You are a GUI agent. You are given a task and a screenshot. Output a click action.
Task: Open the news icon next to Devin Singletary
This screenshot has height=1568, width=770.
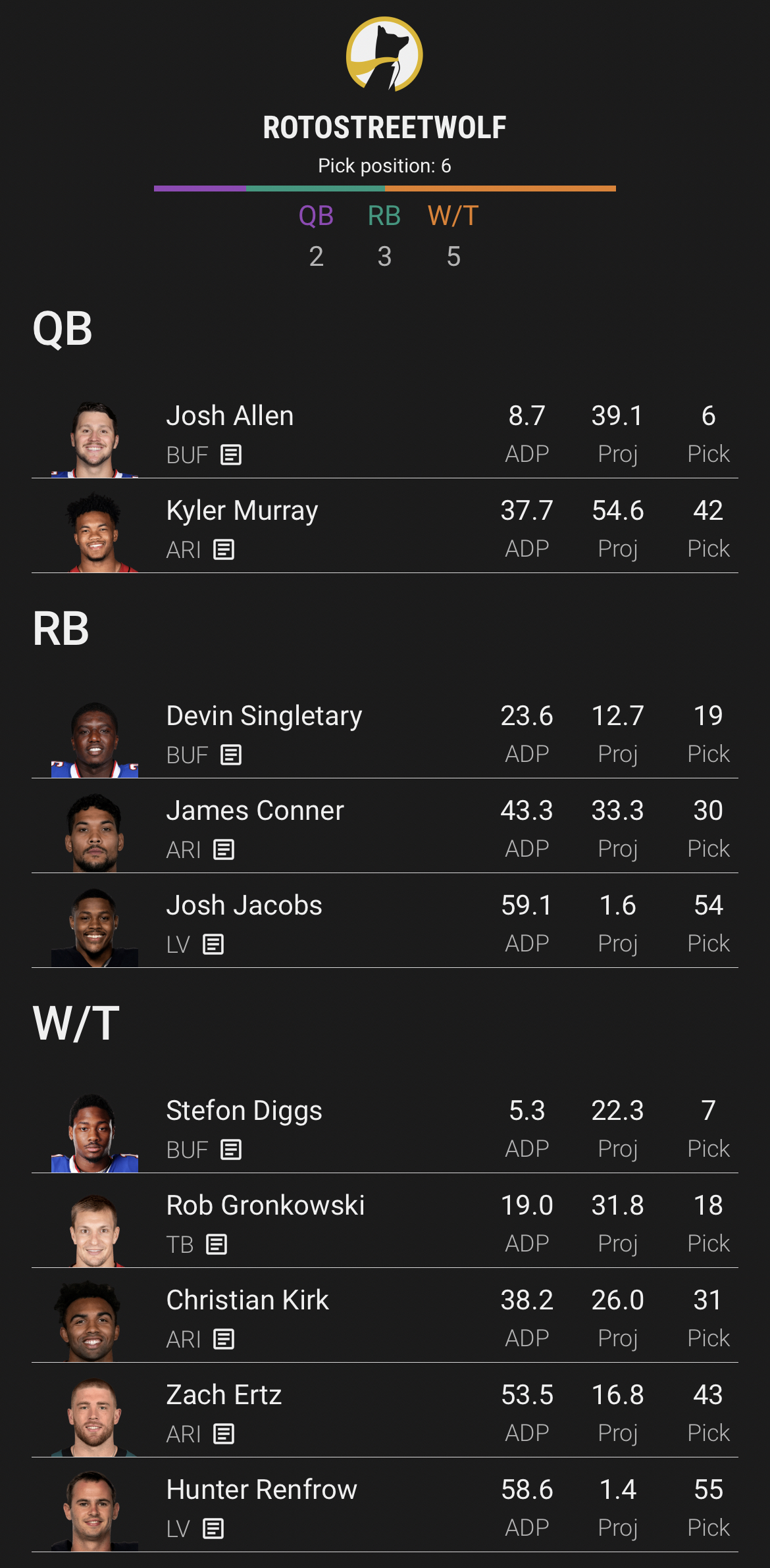(231, 755)
